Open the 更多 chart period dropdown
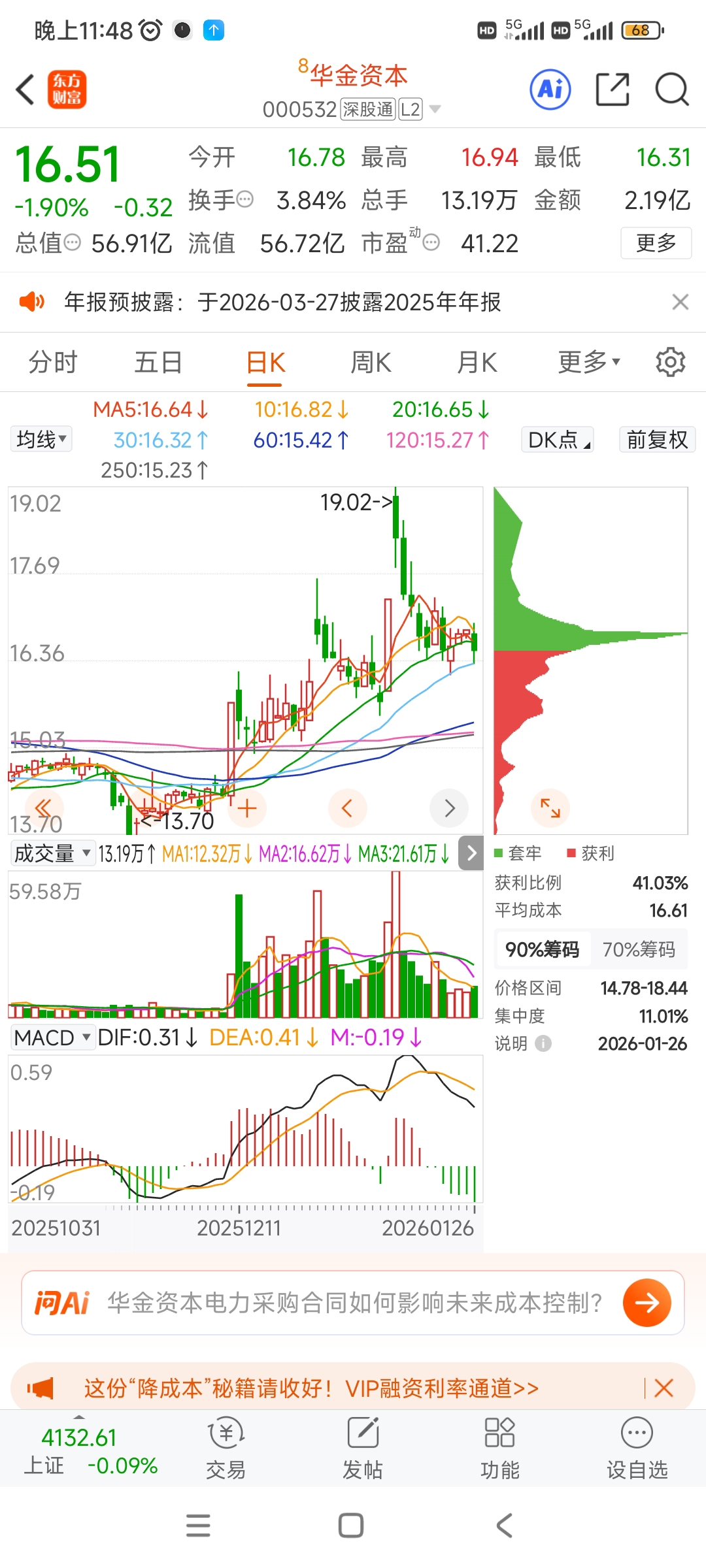The image size is (706, 1568). pos(588,362)
